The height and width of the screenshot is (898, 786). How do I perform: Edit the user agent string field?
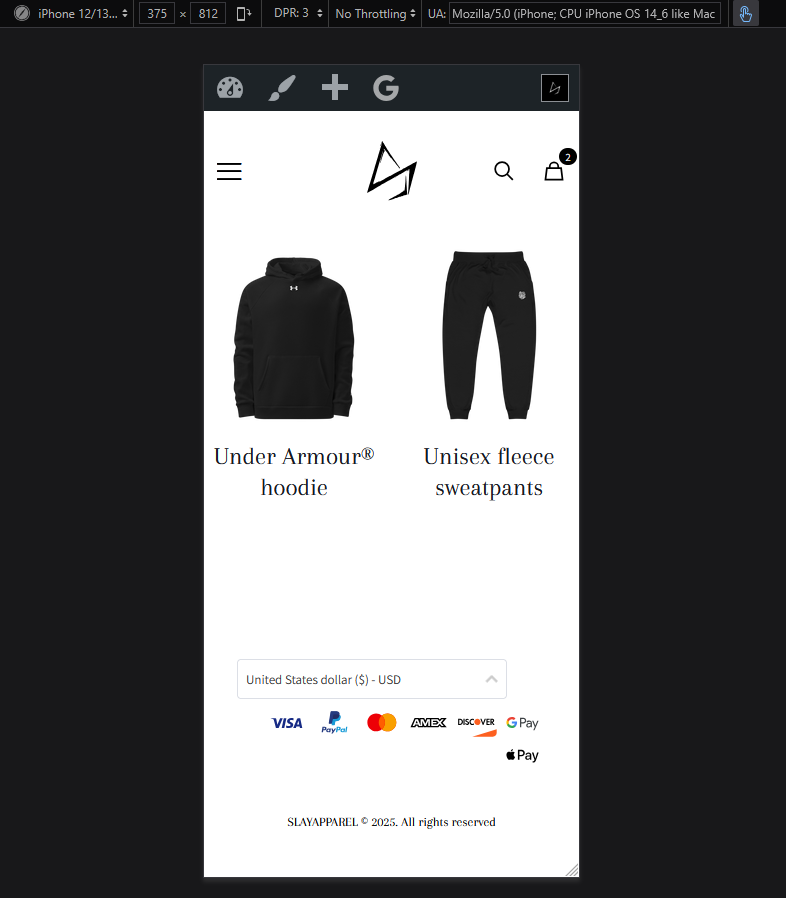click(x=585, y=13)
